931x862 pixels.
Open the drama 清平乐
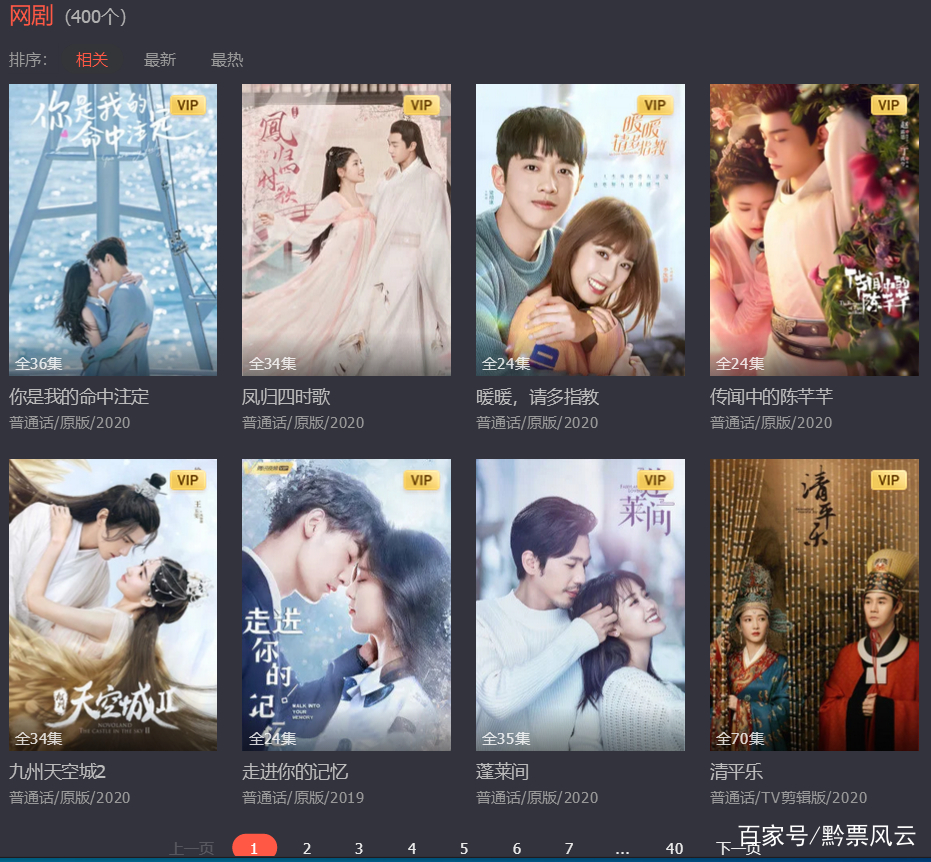point(814,605)
